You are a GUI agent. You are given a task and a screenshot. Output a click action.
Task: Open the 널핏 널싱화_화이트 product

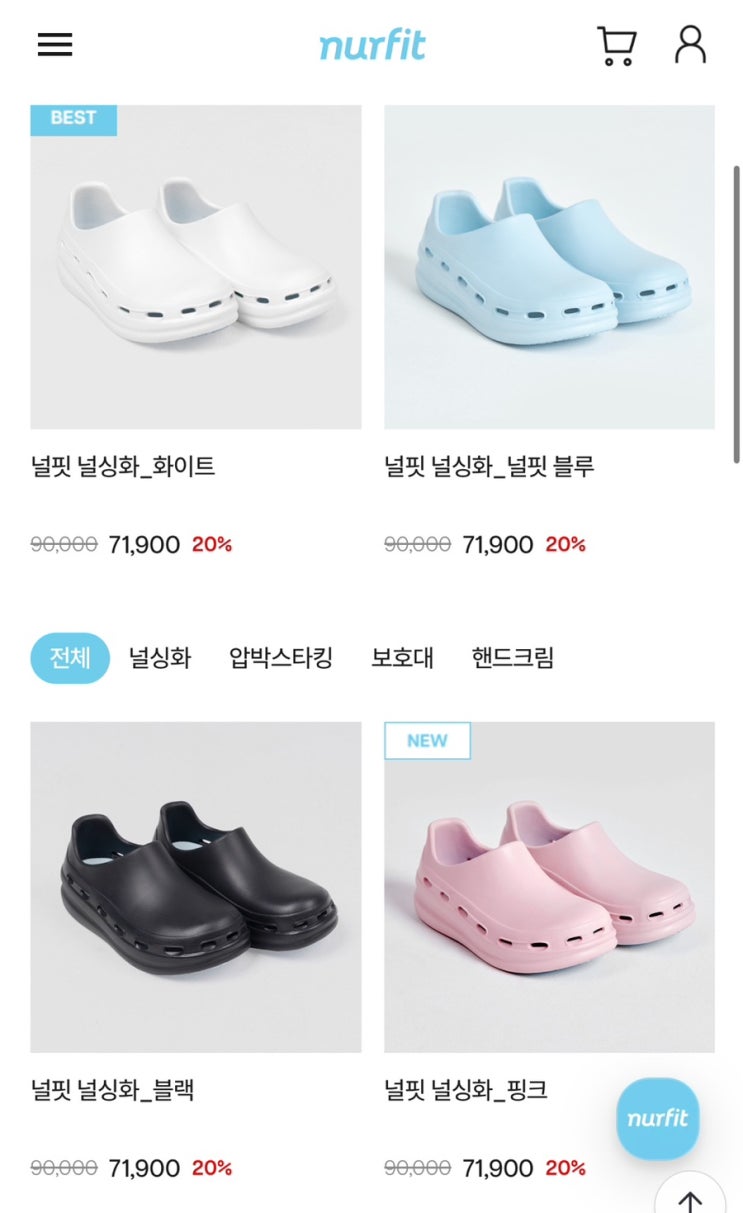195,268
